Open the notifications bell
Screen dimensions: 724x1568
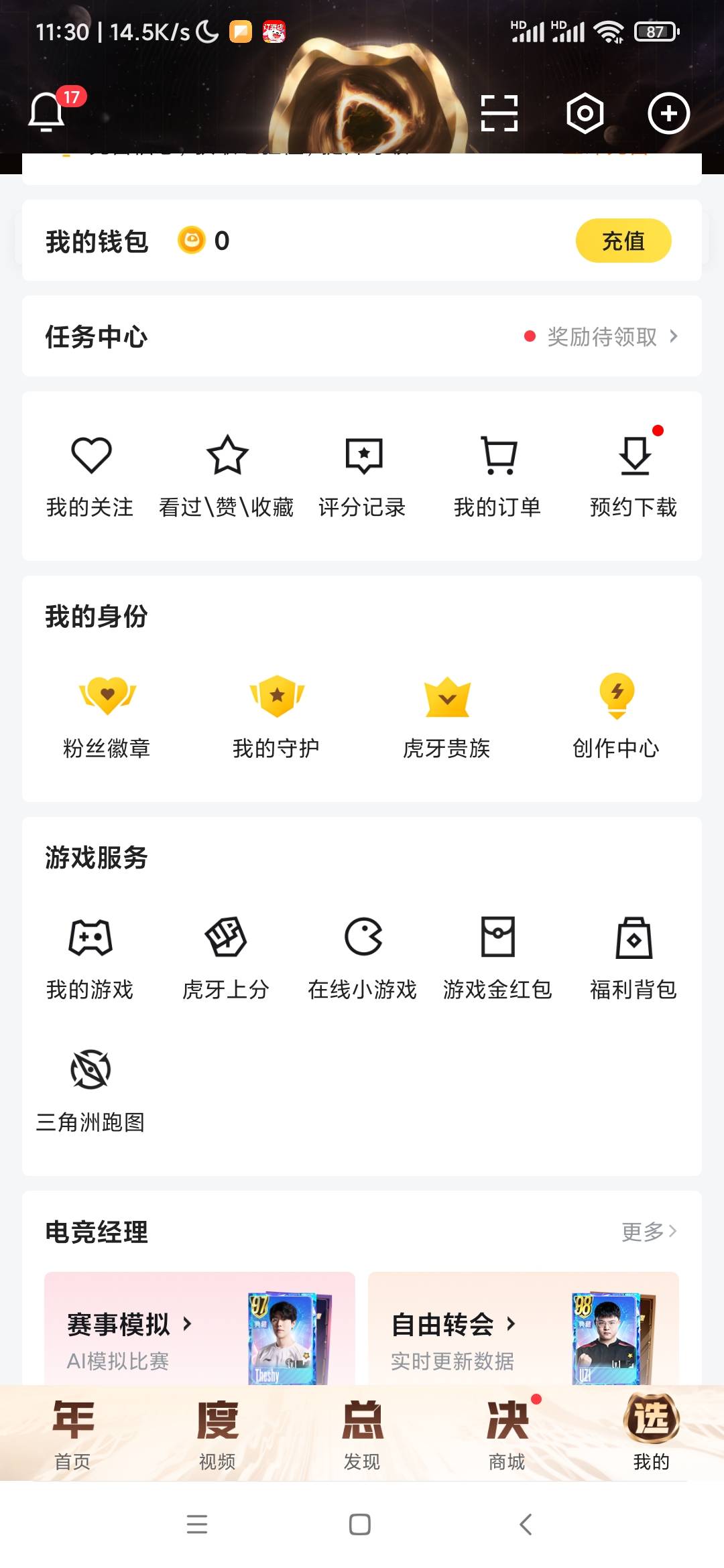tap(47, 112)
